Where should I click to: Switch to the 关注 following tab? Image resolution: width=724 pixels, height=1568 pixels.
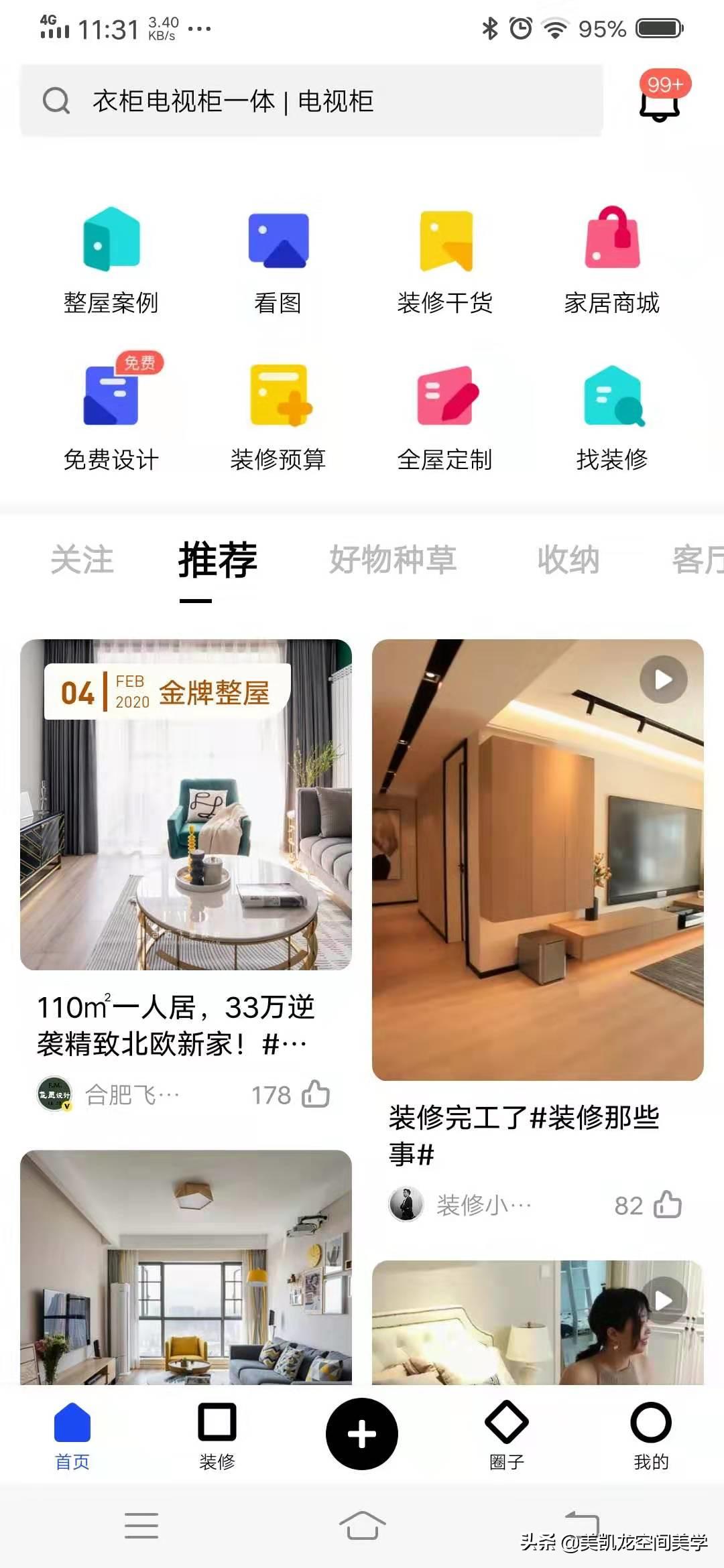click(x=83, y=560)
